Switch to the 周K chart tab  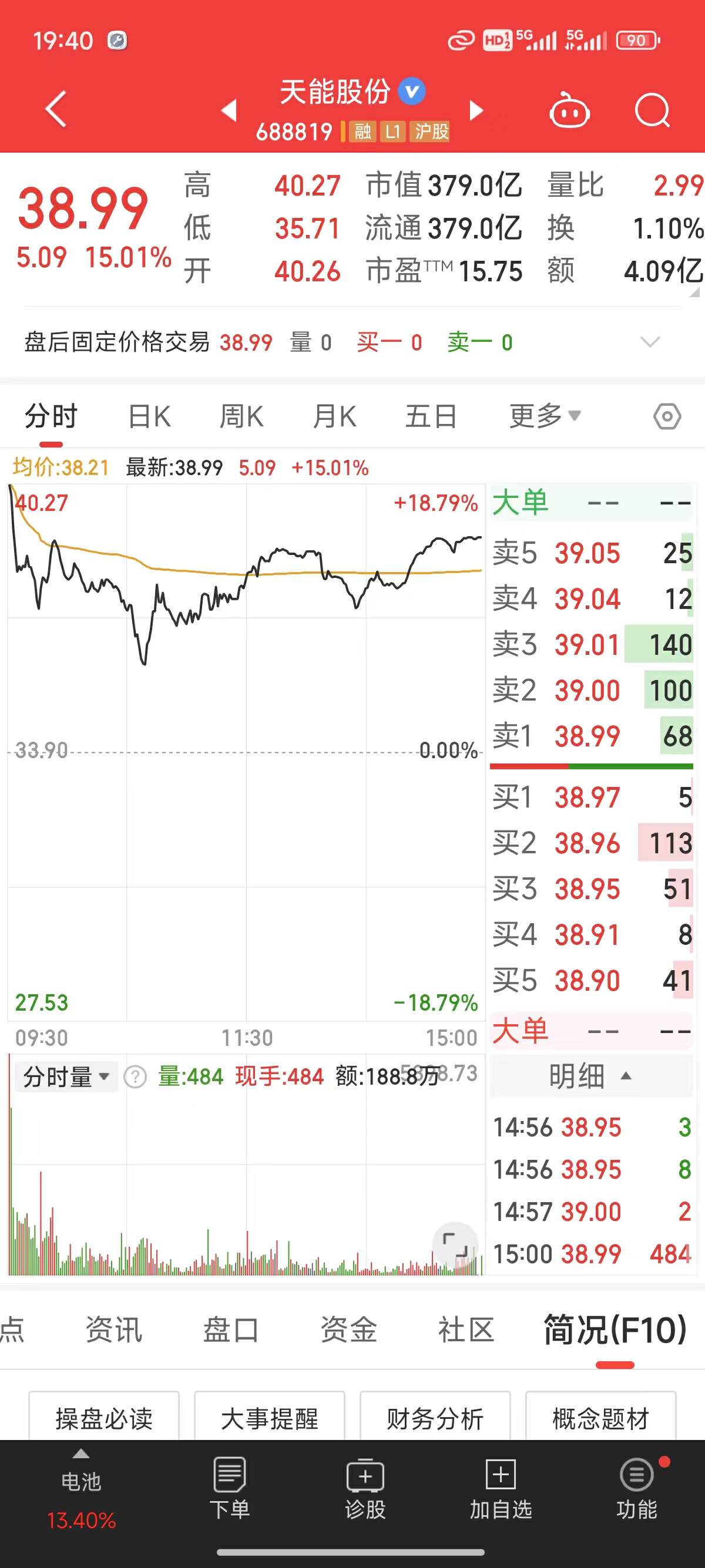click(241, 417)
